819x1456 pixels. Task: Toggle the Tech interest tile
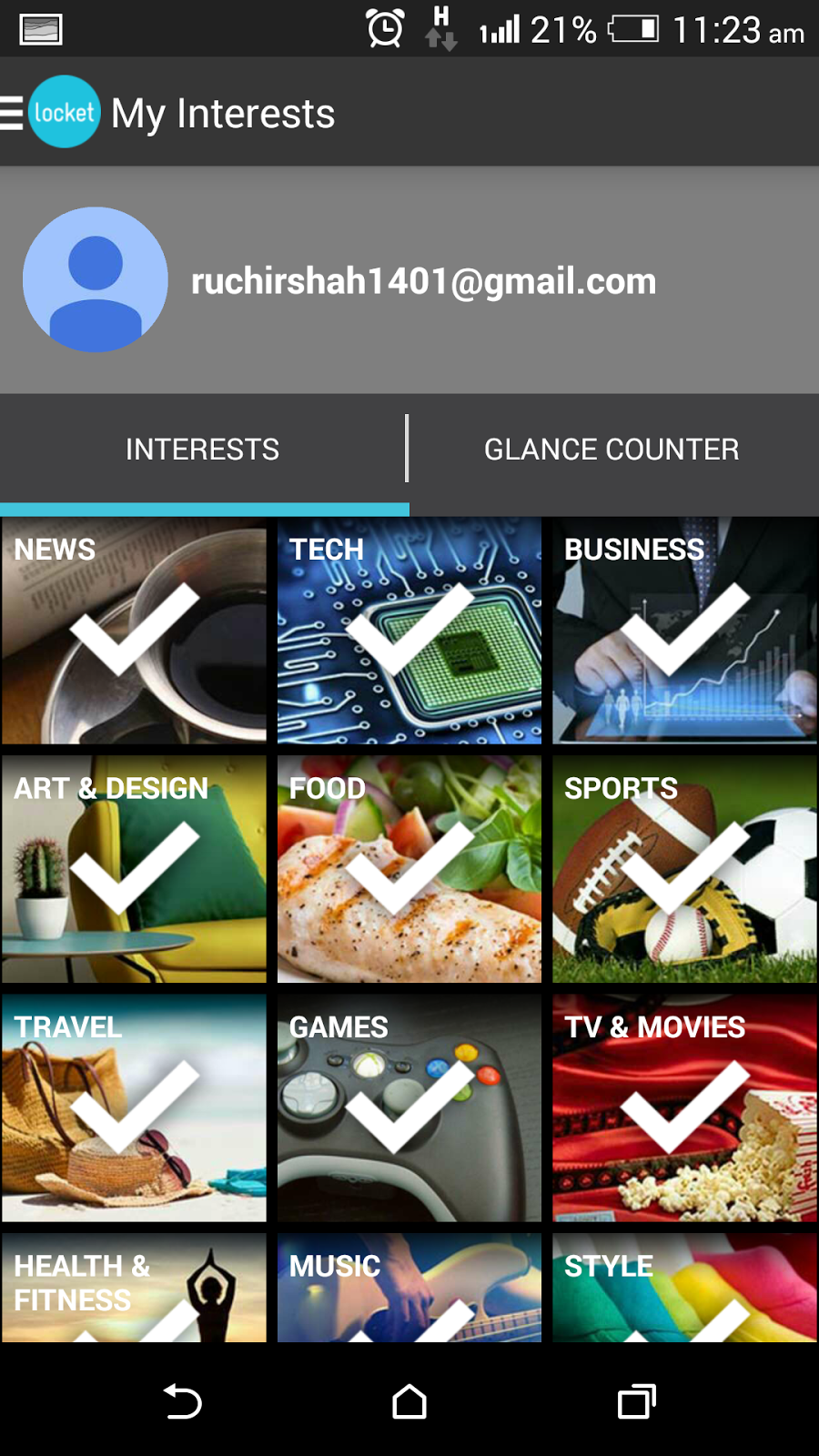coord(409,631)
